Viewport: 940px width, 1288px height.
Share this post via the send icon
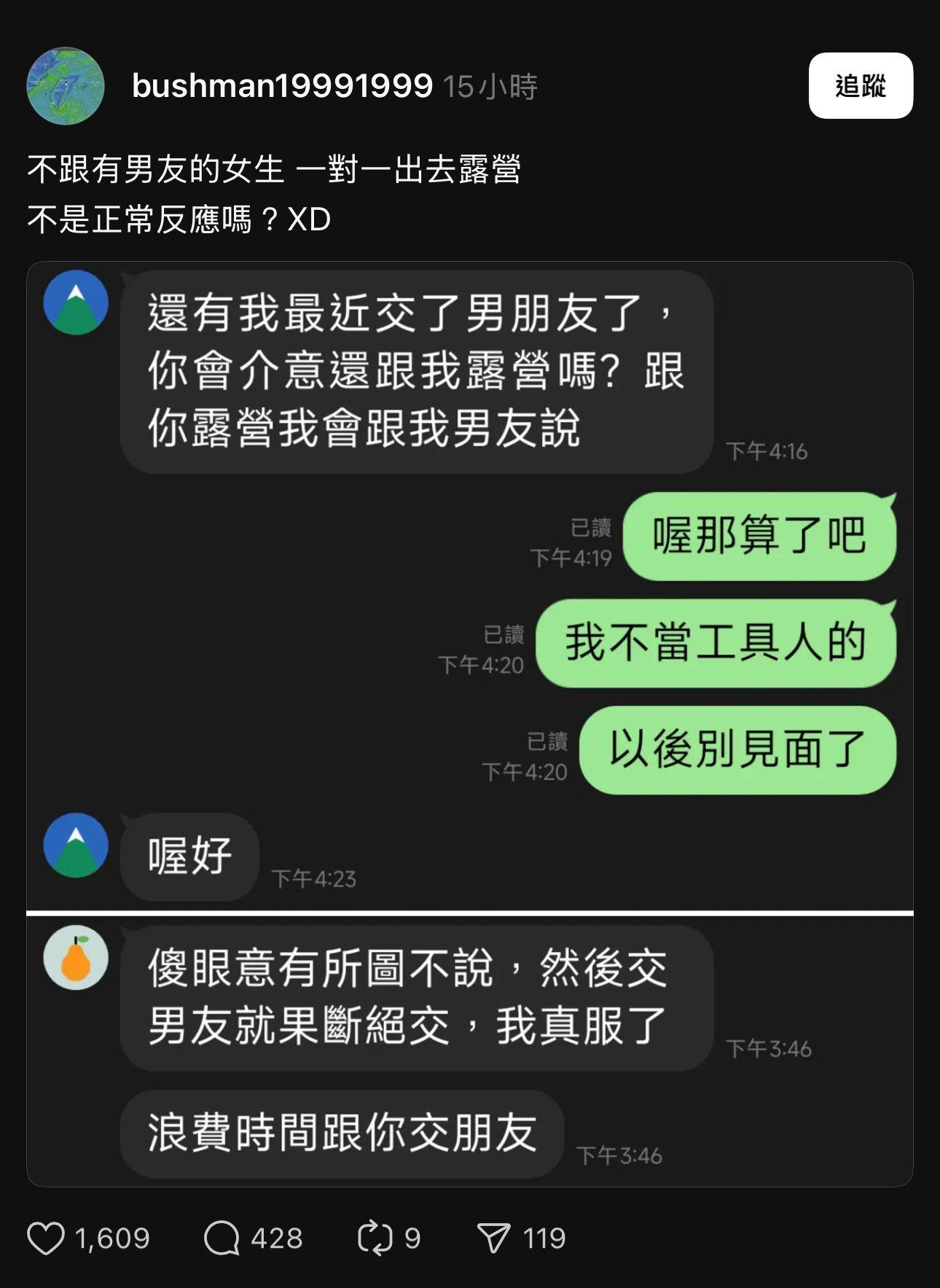click(493, 1238)
